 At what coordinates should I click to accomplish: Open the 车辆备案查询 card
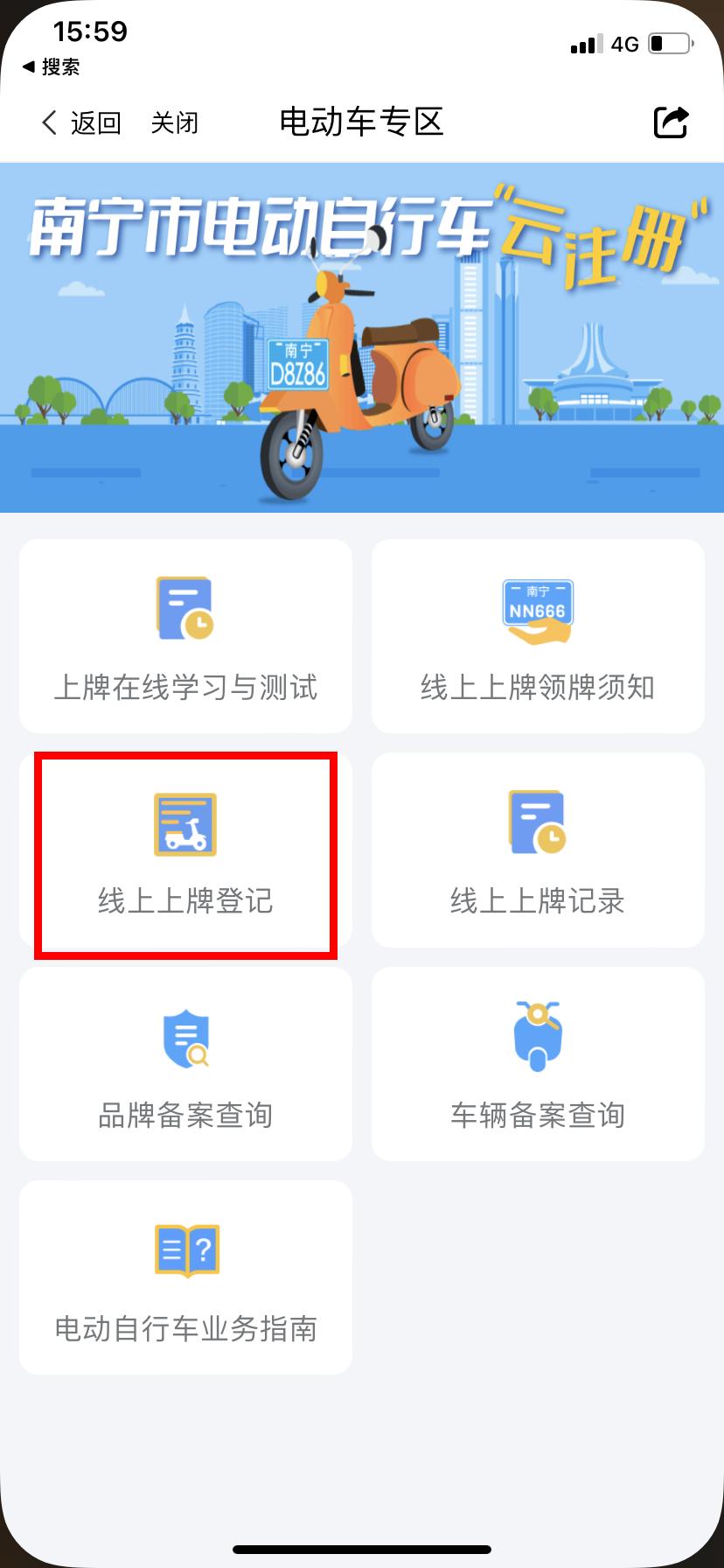[x=536, y=1065]
